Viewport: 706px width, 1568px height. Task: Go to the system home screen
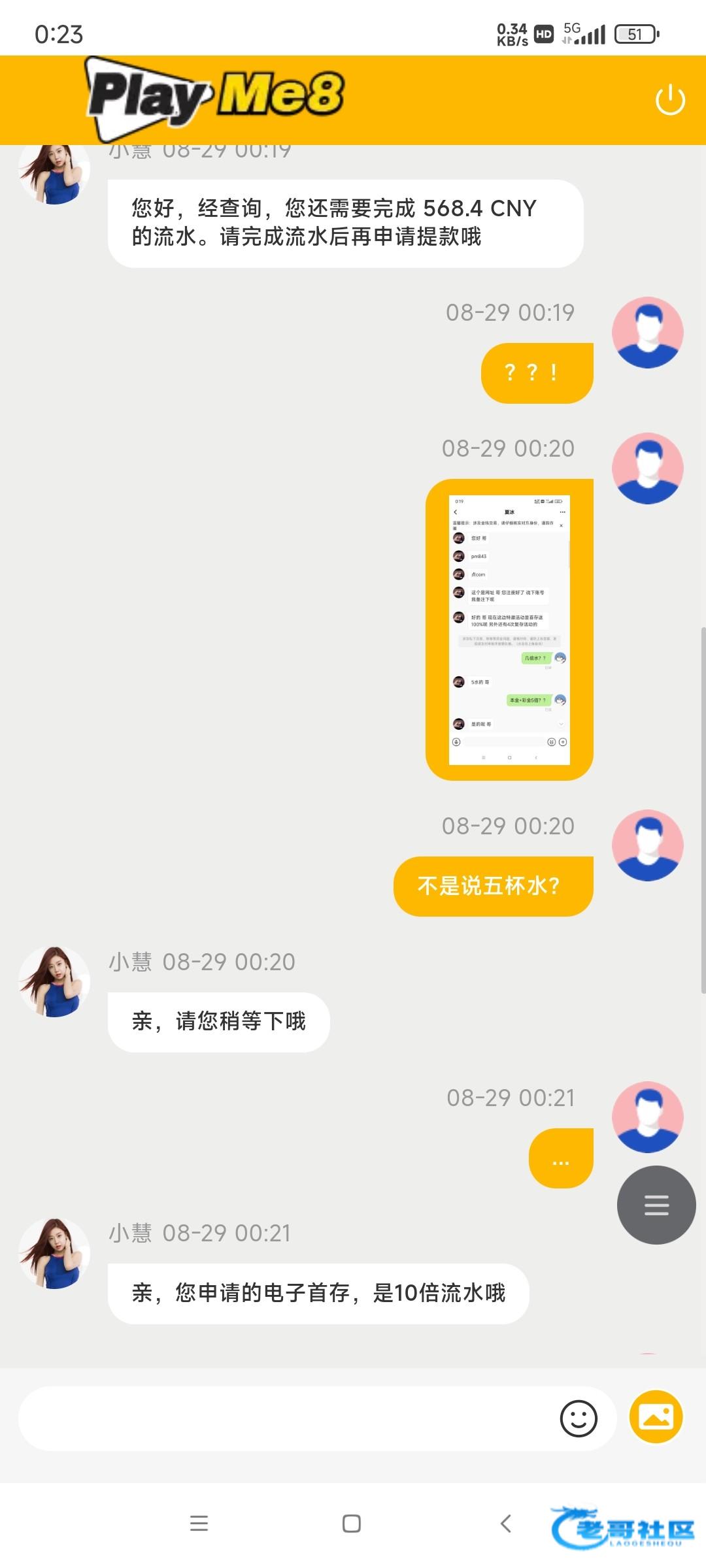click(x=352, y=1524)
